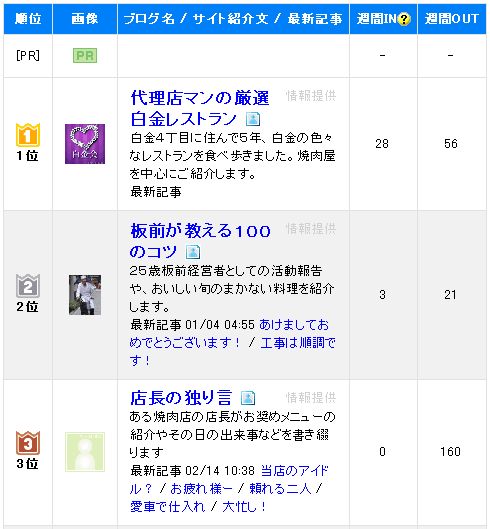Open the profile icon beside 白金レストラン

(x=253, y=119)
